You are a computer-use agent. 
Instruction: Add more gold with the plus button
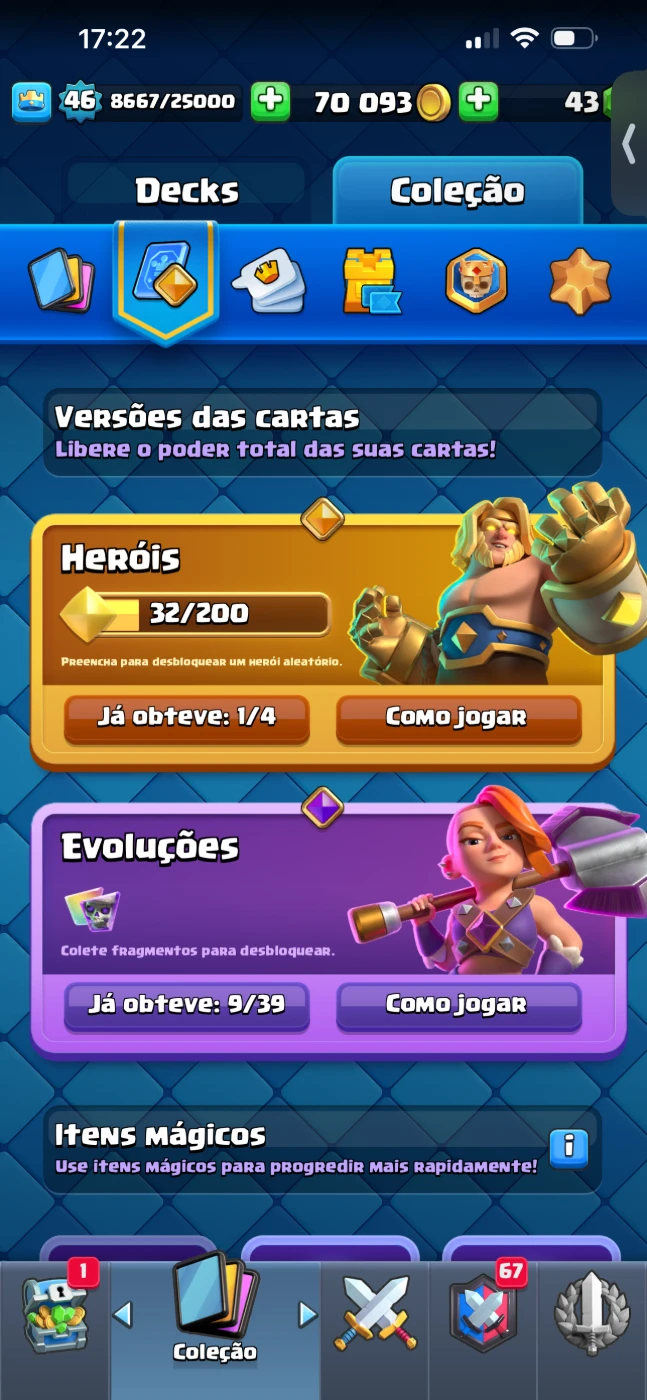click(x=479, y=101)
